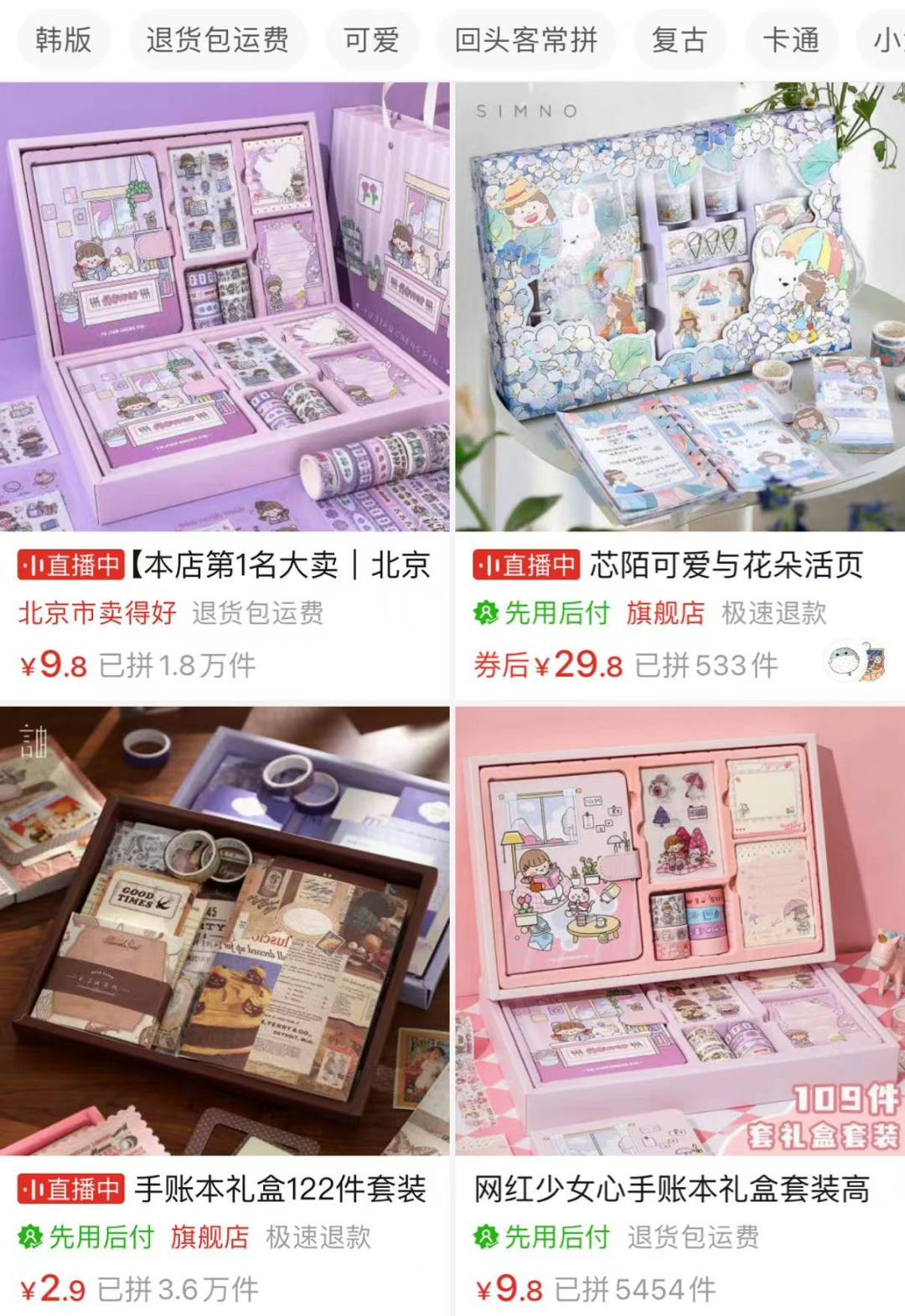The width and height of the screenshot is (905, 1316).
Task: Select the 韩版 filter chip
Action: 63,39
